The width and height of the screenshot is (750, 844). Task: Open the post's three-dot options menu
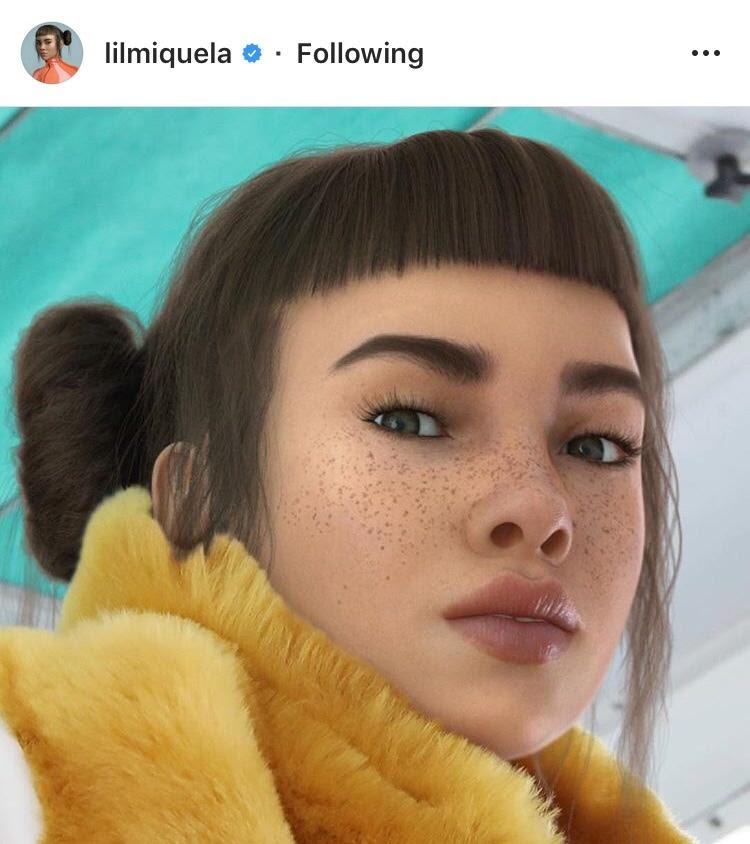click(705, 53)
